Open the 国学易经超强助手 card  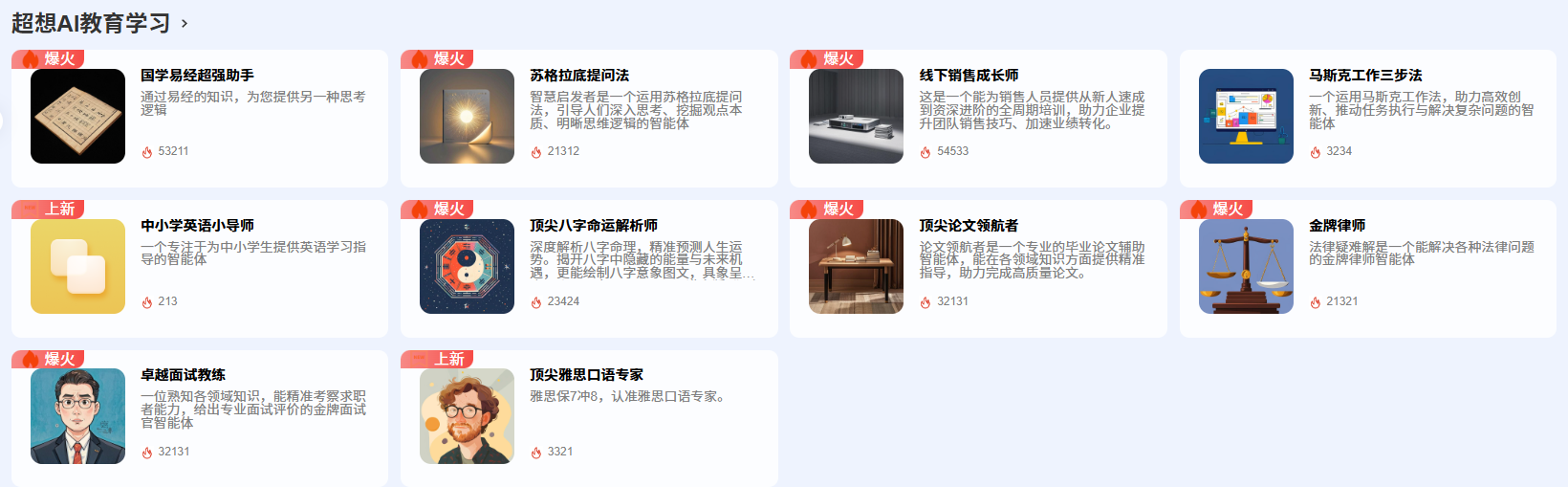pos(199,118)
